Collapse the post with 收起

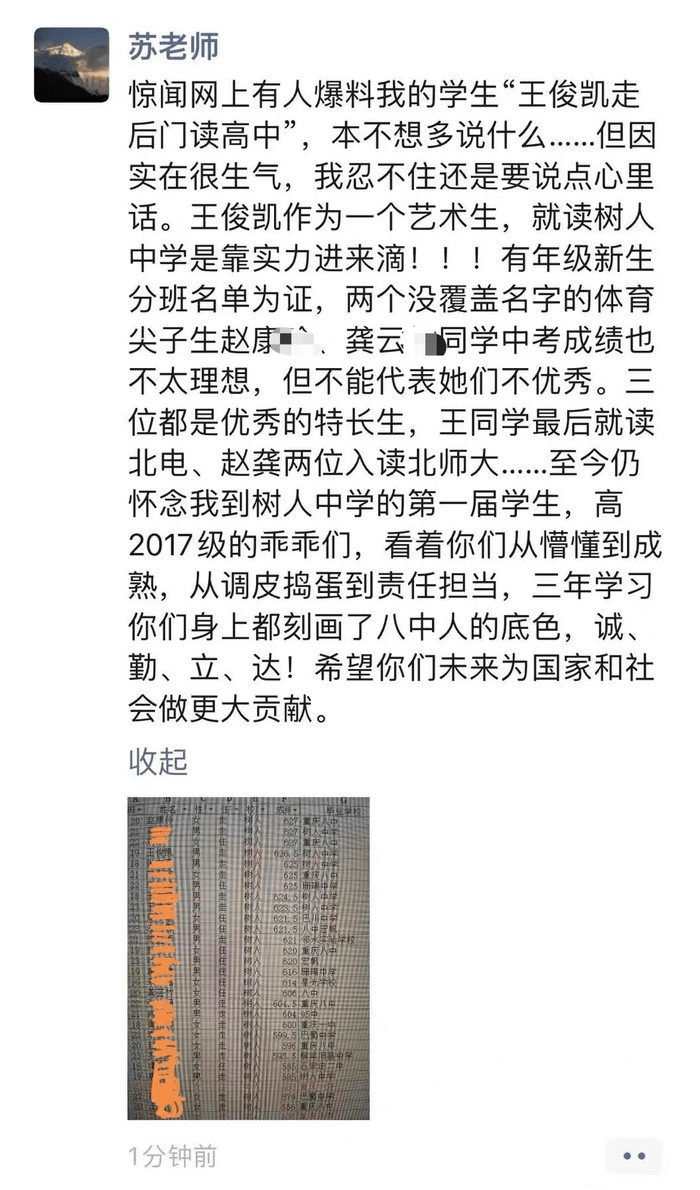click(x=158, y=761)
